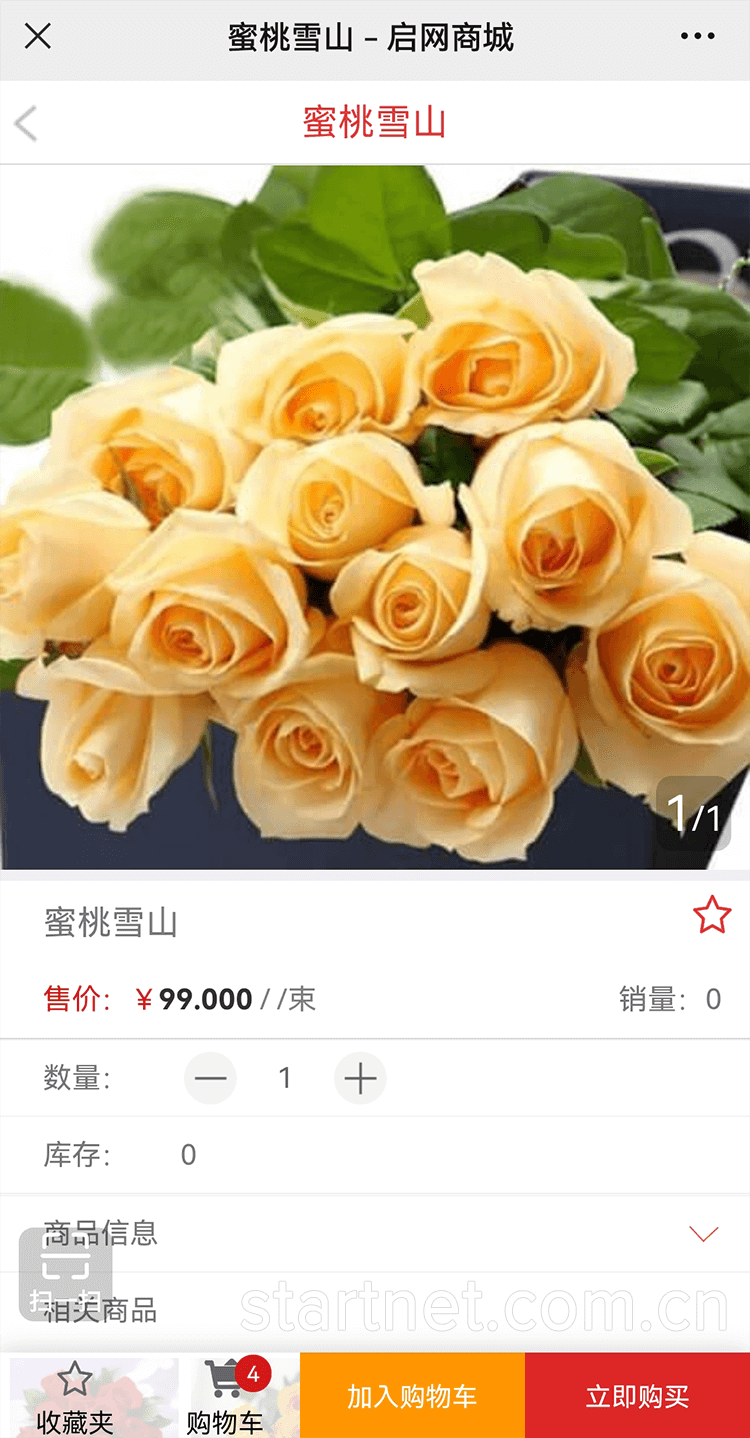Favorite the product with the red star
Screen dimensions: 750x1438
[712, 916]
